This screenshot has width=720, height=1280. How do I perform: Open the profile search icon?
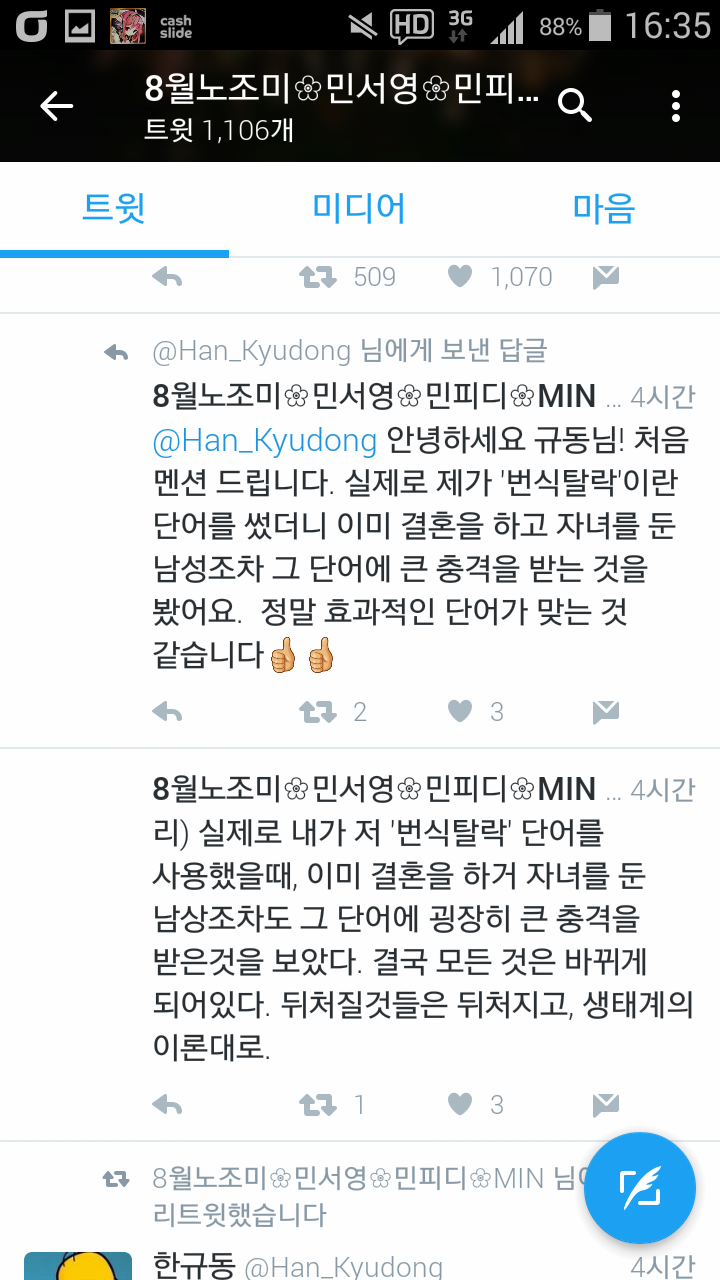575,104
